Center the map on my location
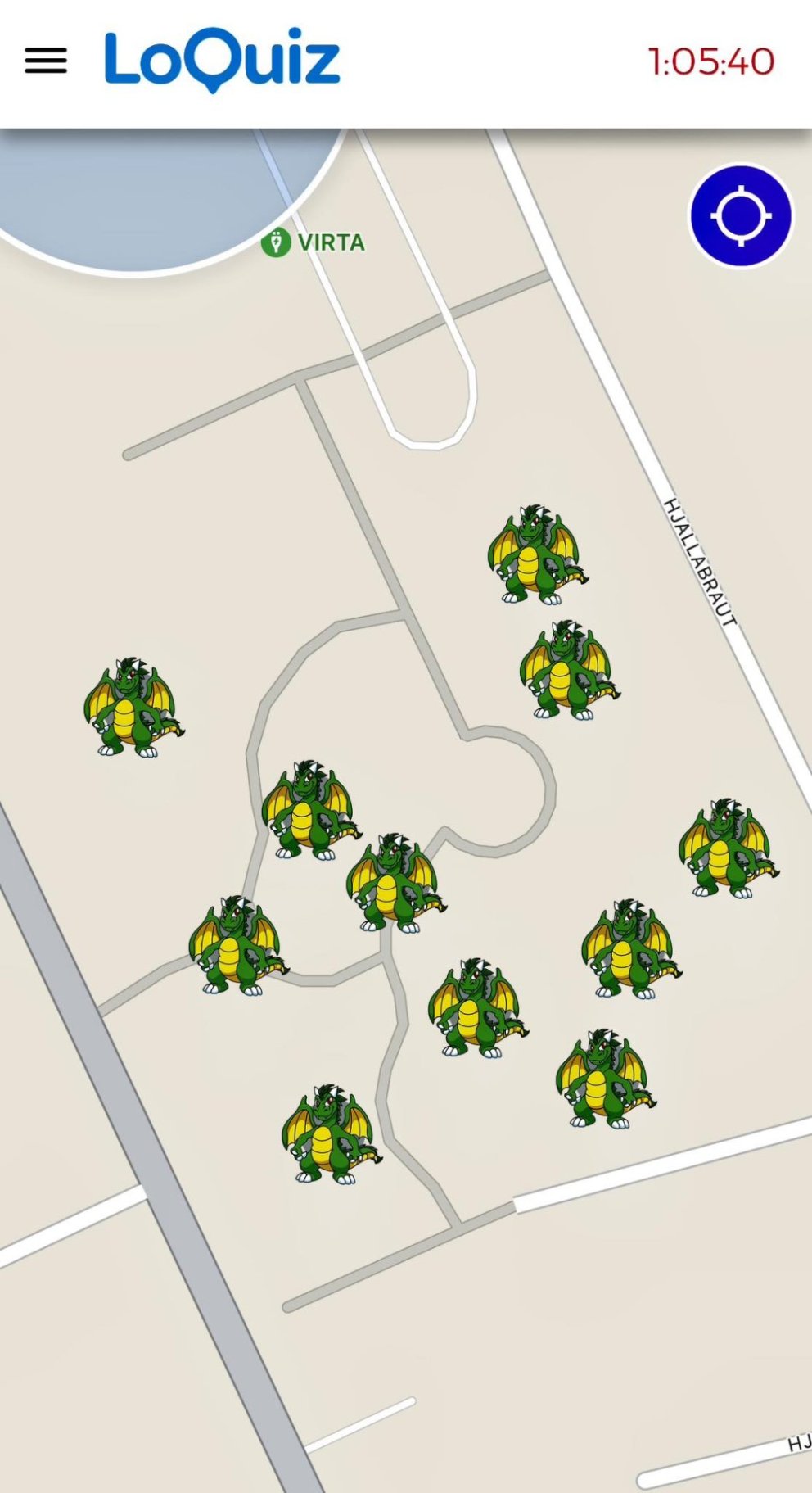 (x=741, y=216)
